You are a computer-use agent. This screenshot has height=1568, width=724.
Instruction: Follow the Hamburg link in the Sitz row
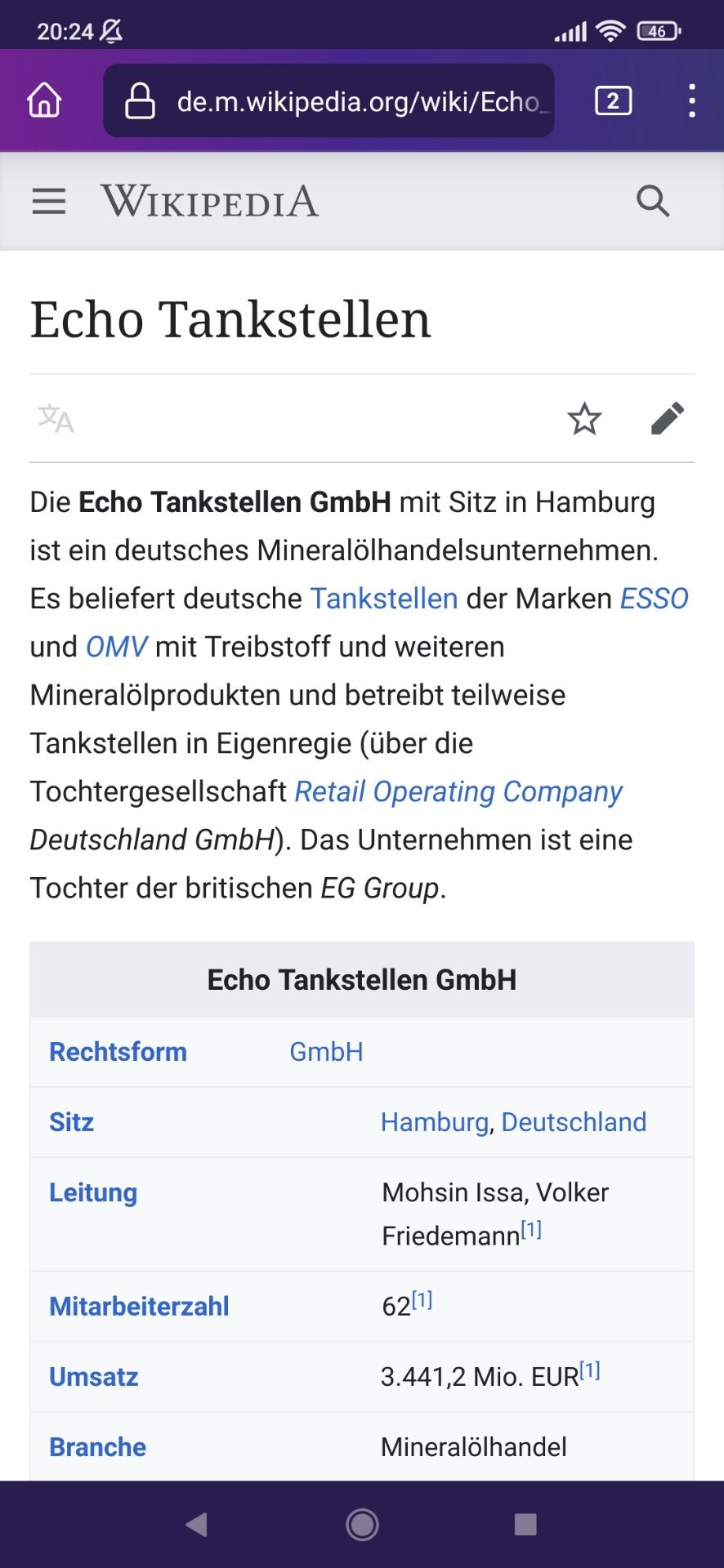pos(435,1122)
